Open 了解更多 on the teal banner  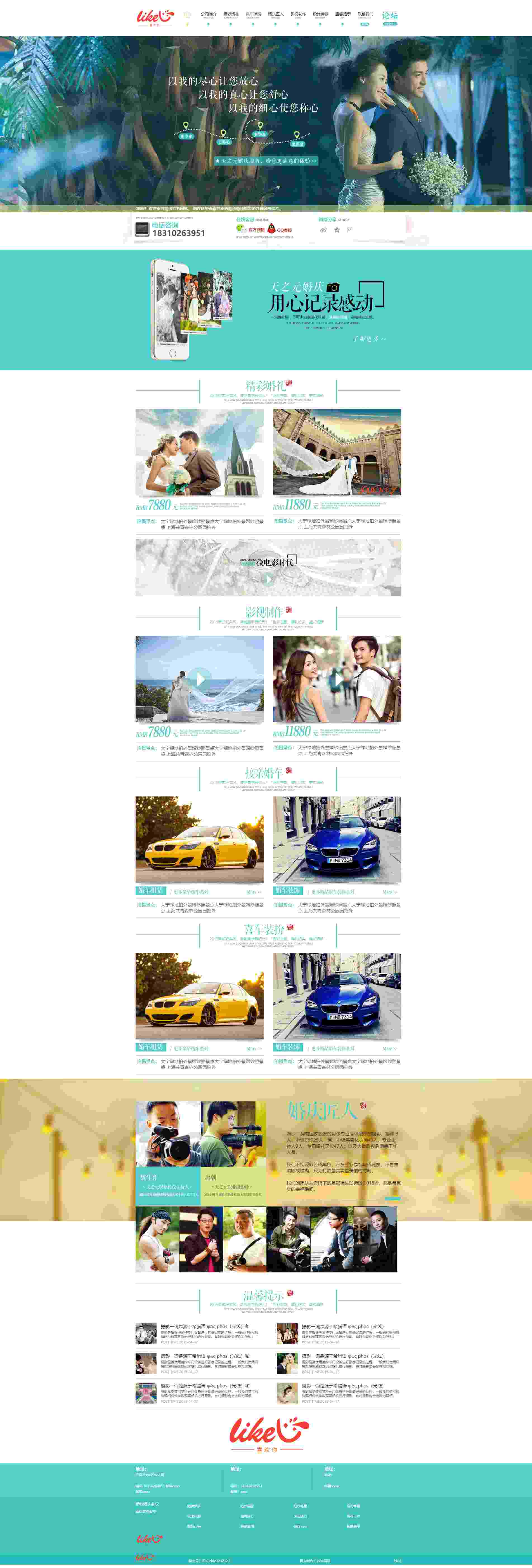click(x=370, y=338)
